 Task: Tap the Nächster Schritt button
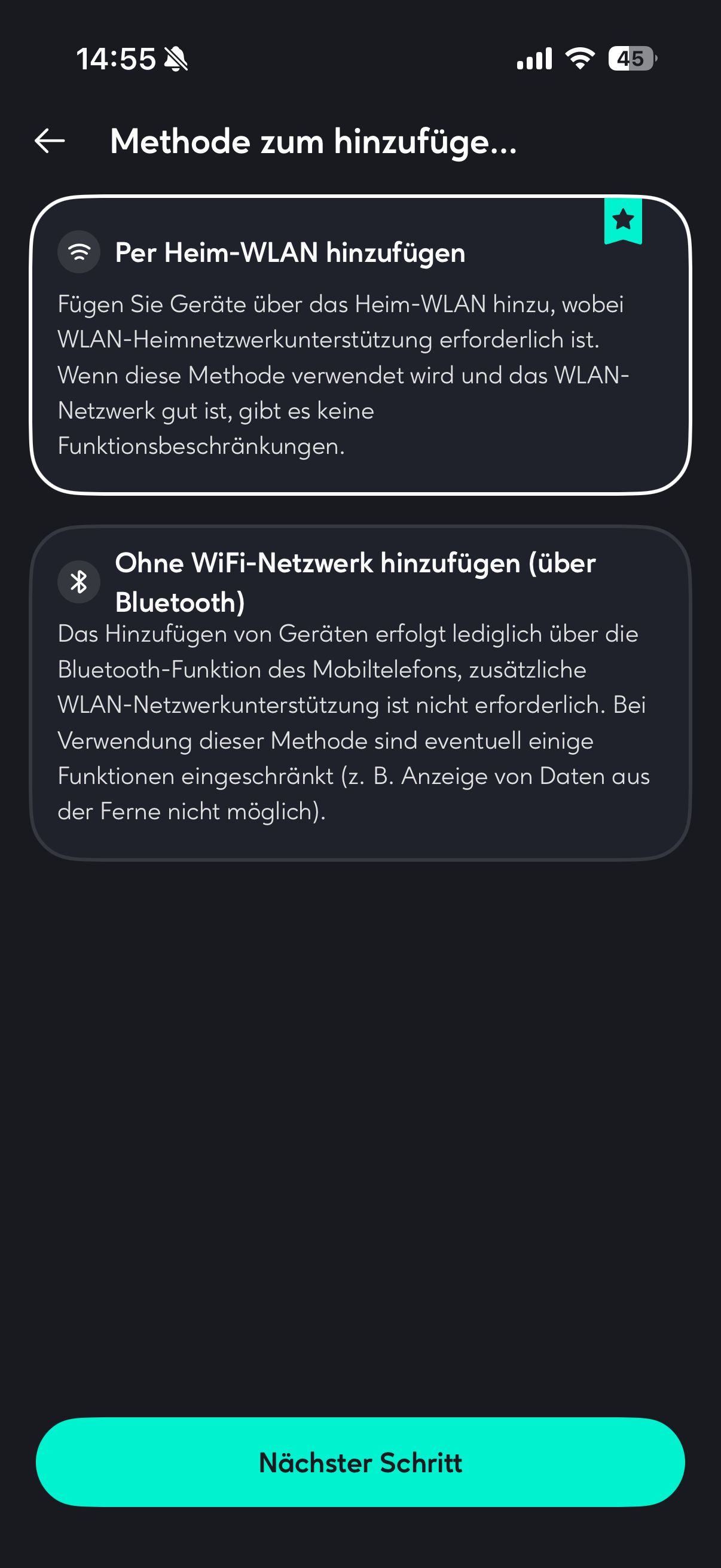coord(360,1462)
